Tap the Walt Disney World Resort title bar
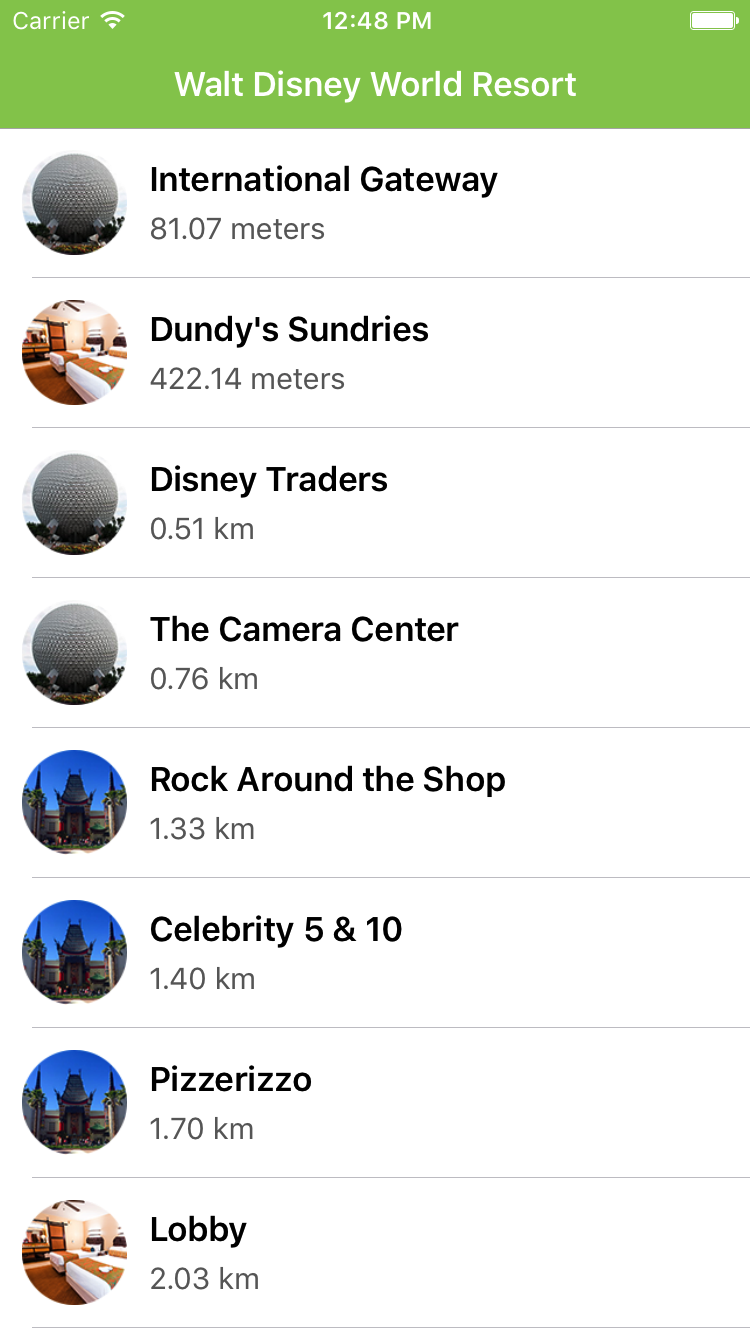Viewport: 750px width, 1334px height. pyautogui.click(x=375, y=84)
